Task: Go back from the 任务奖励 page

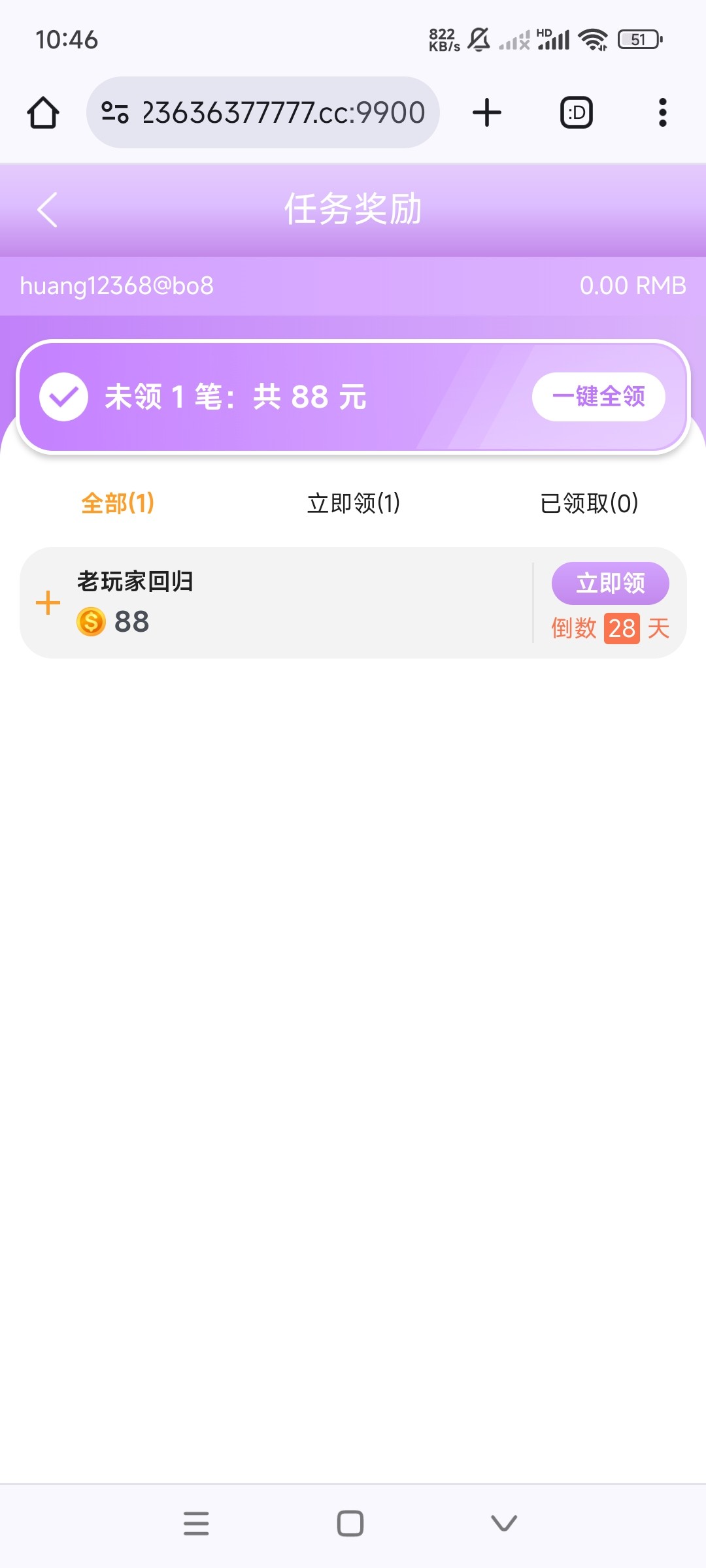Action: click(x=48, y=210)
